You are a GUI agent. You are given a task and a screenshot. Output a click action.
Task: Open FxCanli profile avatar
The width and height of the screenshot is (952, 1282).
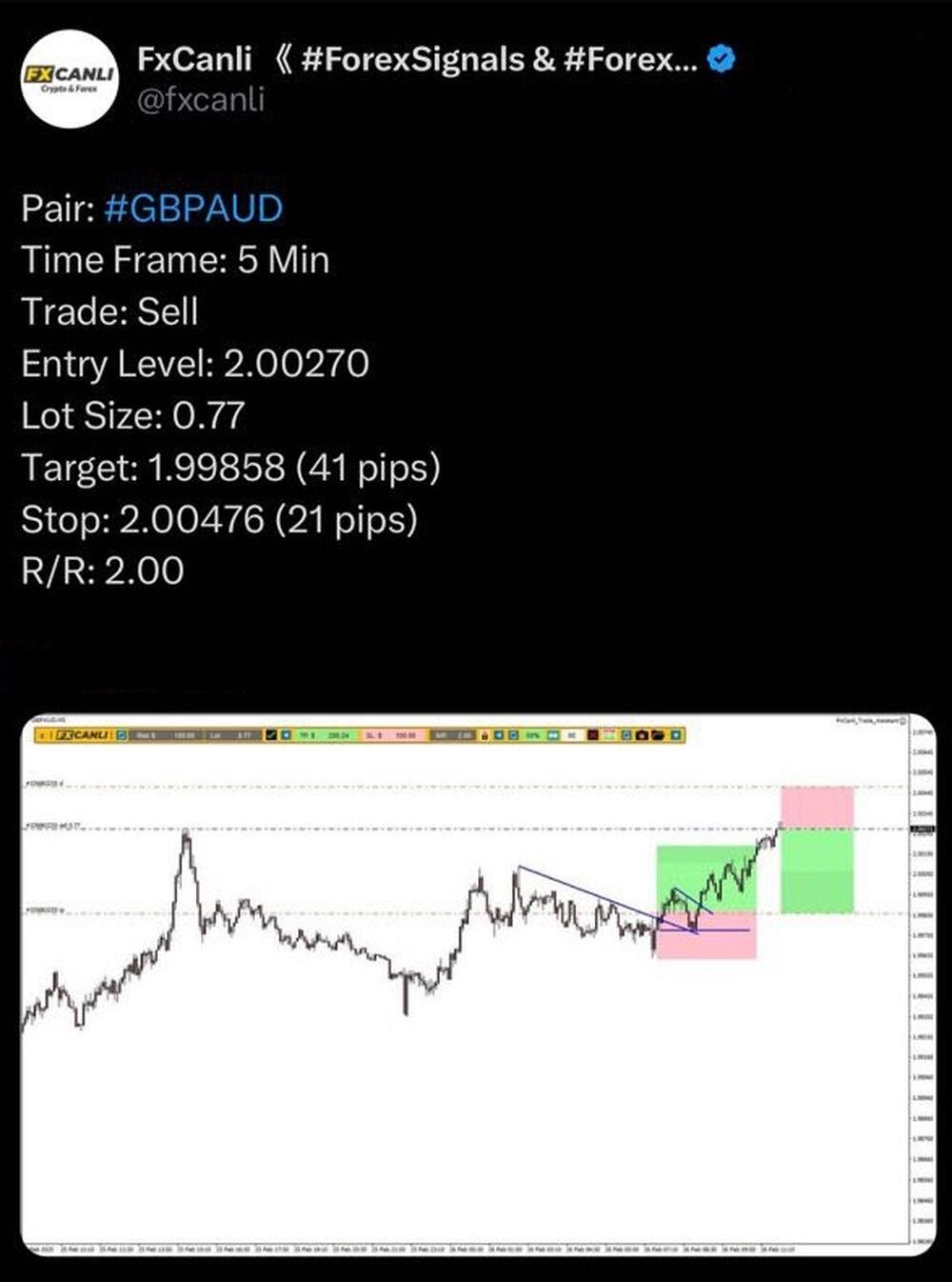tap(68, 79)
